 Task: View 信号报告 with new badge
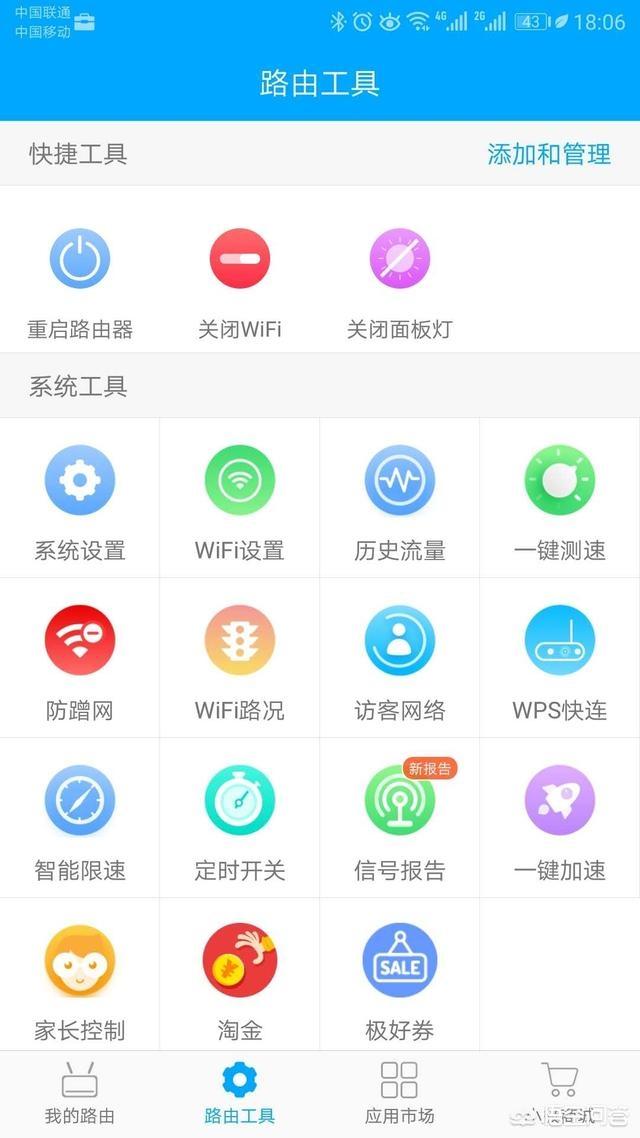400,817
